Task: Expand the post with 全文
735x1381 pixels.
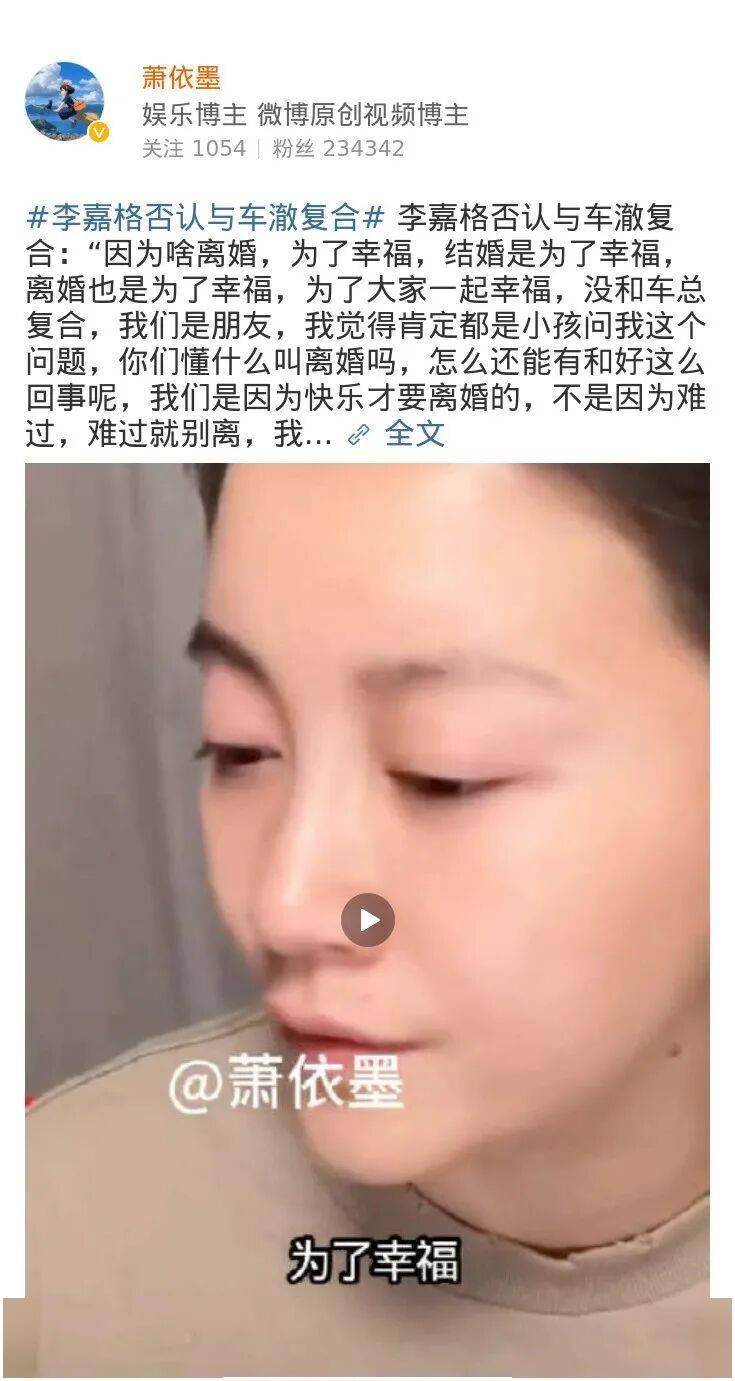Action: click(414, 434)
